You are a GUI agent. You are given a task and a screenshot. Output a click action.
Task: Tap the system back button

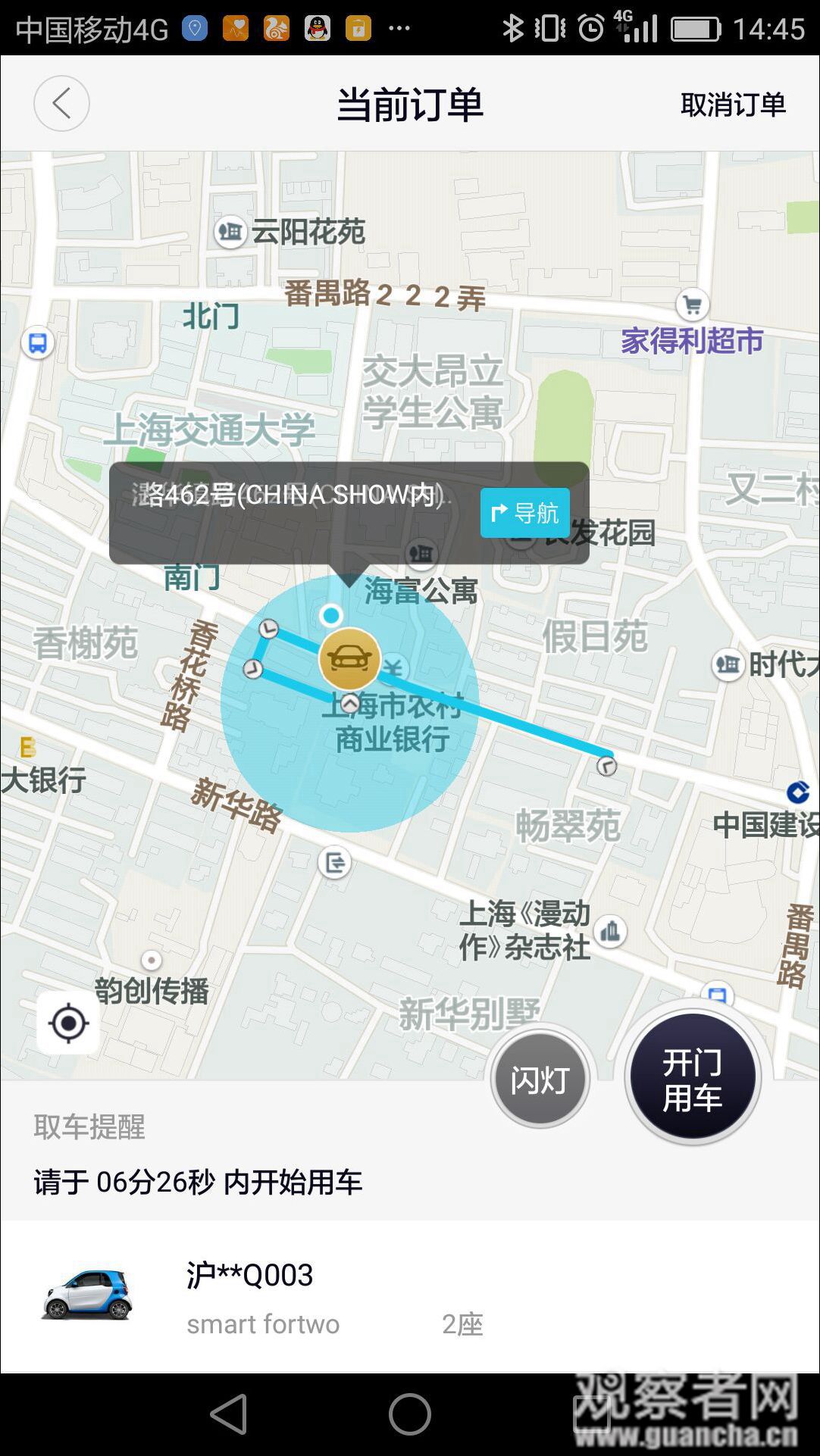pyautogui.click(x=228, y=1414)
